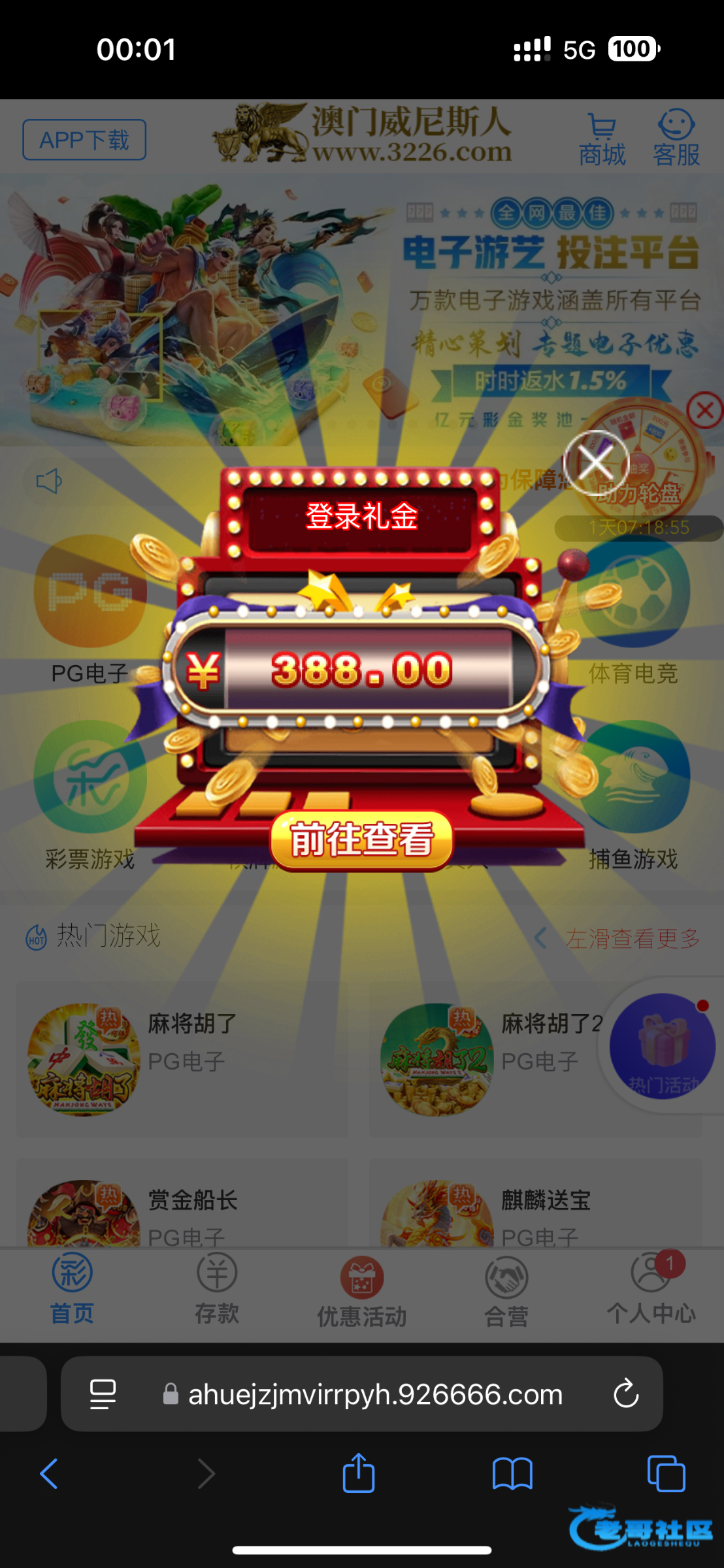
Task: Tap the 前往查看 button
Action: (361, 840)
